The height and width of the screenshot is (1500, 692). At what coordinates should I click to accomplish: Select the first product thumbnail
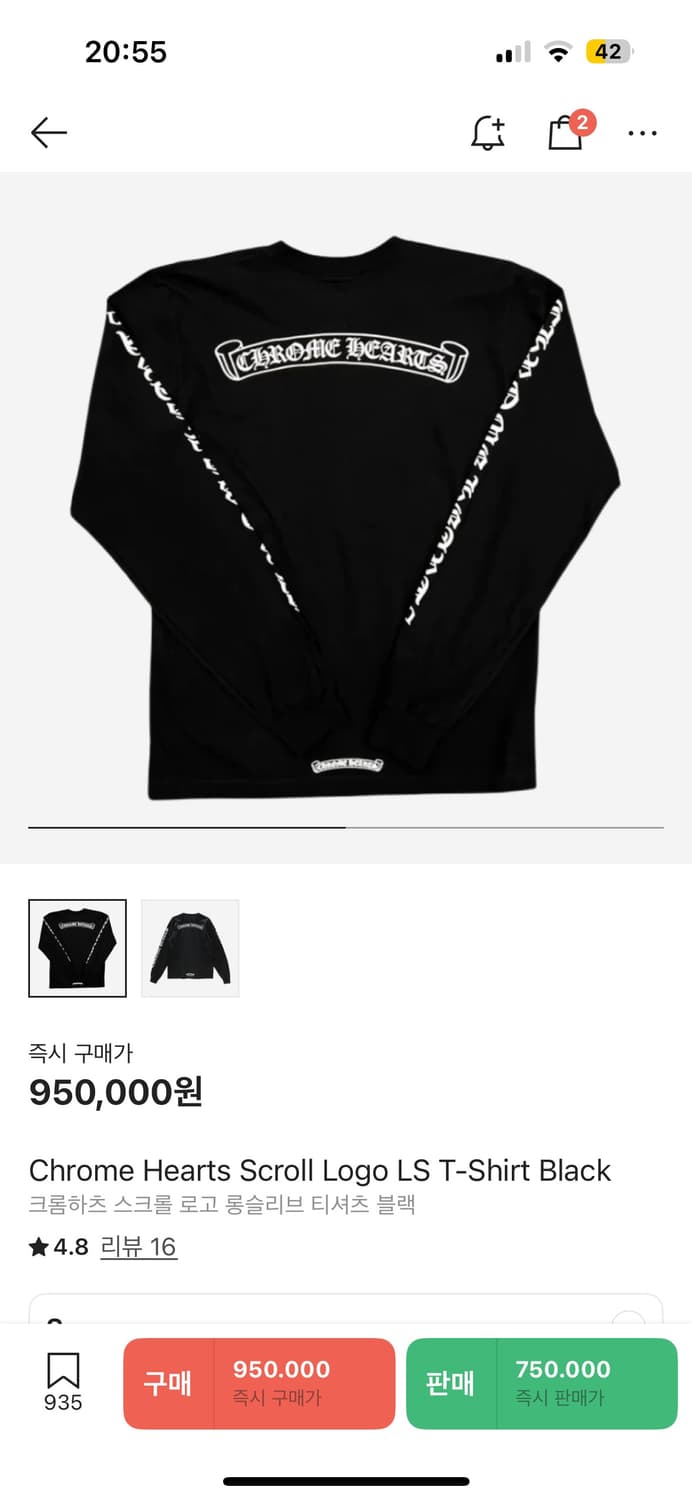(x=78, y=948)
